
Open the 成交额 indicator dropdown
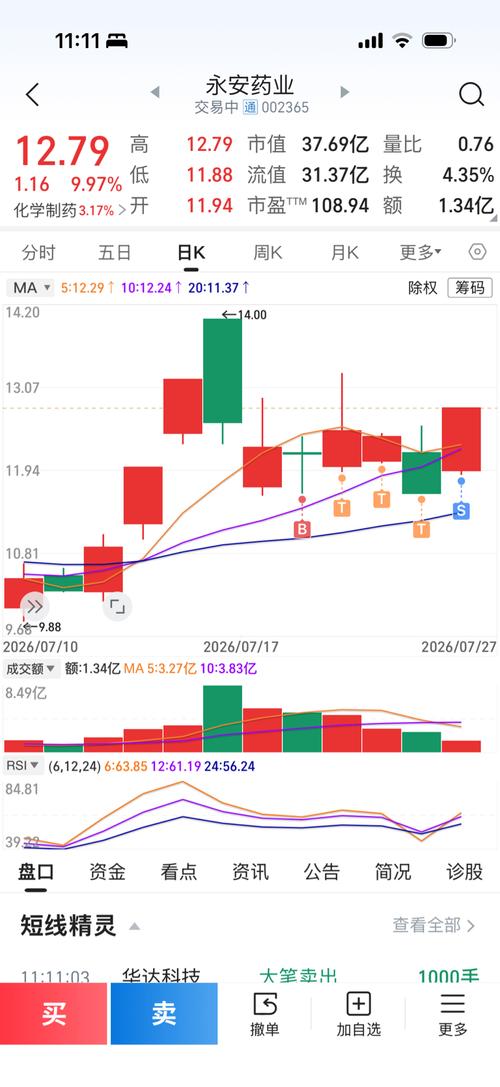[x=31, y=669]
